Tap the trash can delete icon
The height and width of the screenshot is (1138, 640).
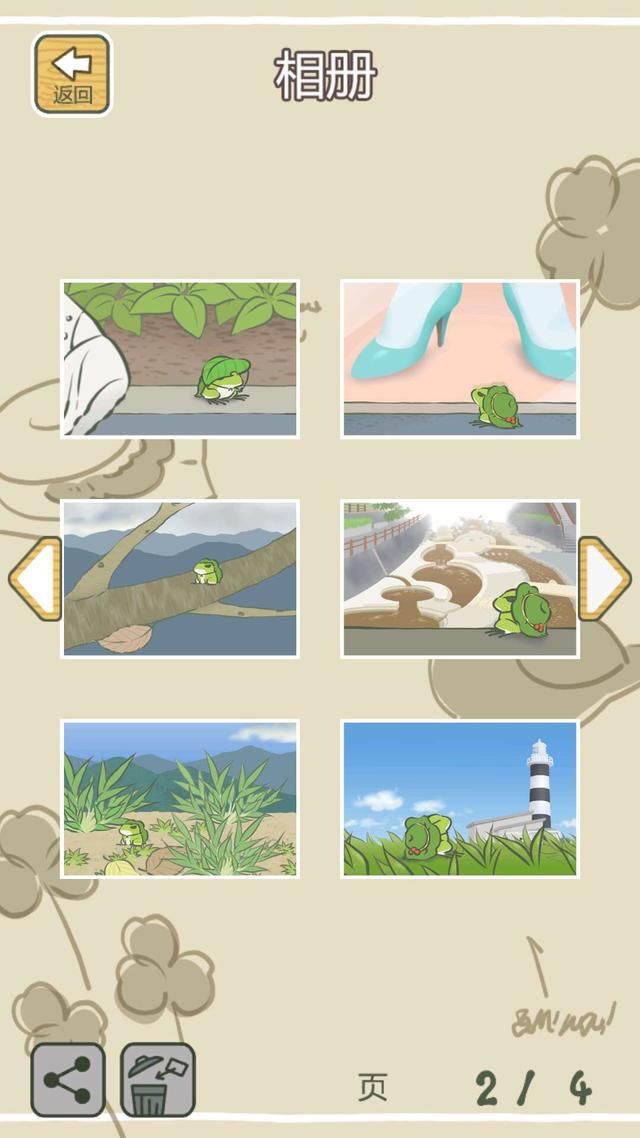[157, 1080]
